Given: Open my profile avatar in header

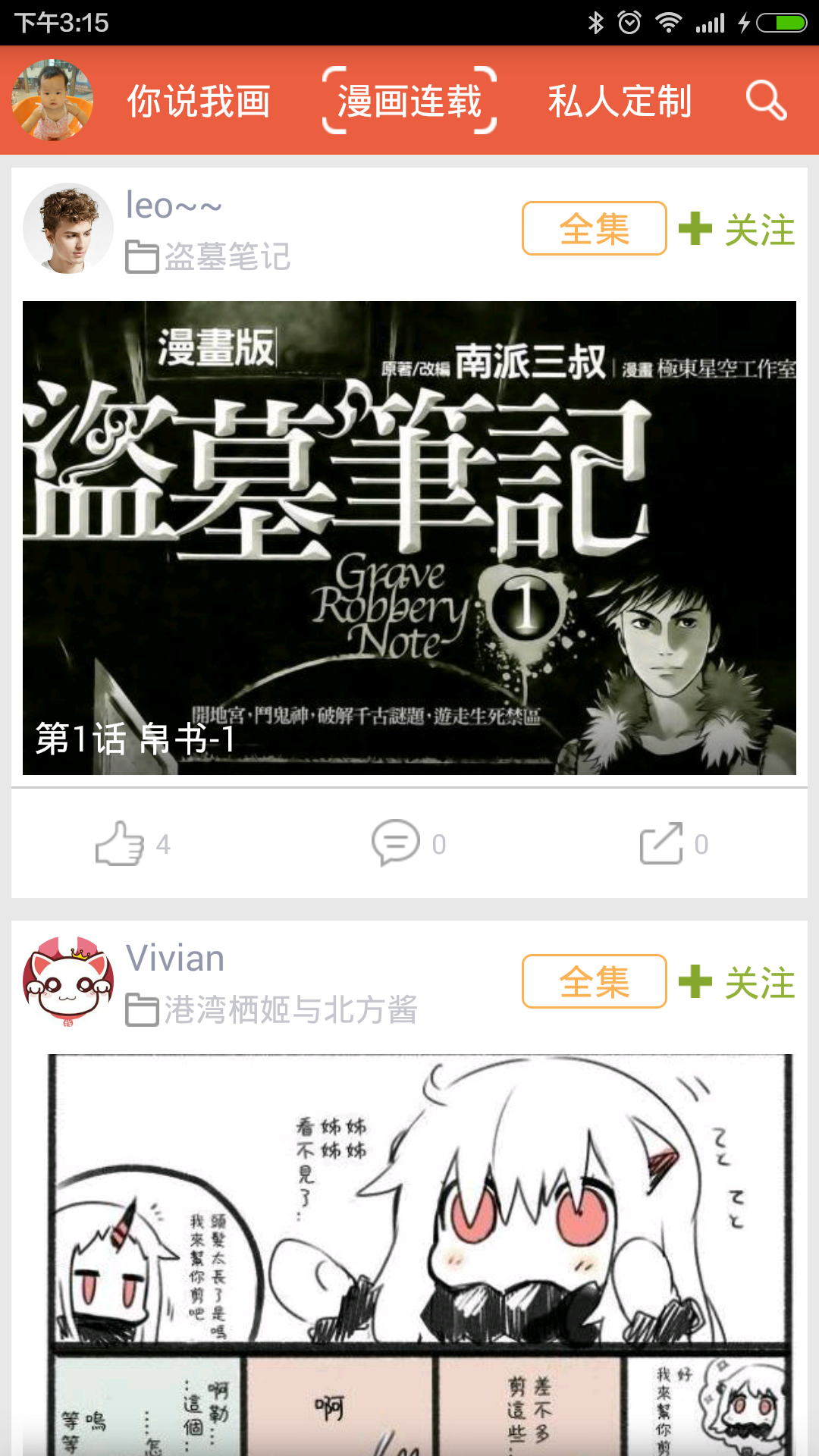Looking at the screenshot, I should click(x=52, y=100).
